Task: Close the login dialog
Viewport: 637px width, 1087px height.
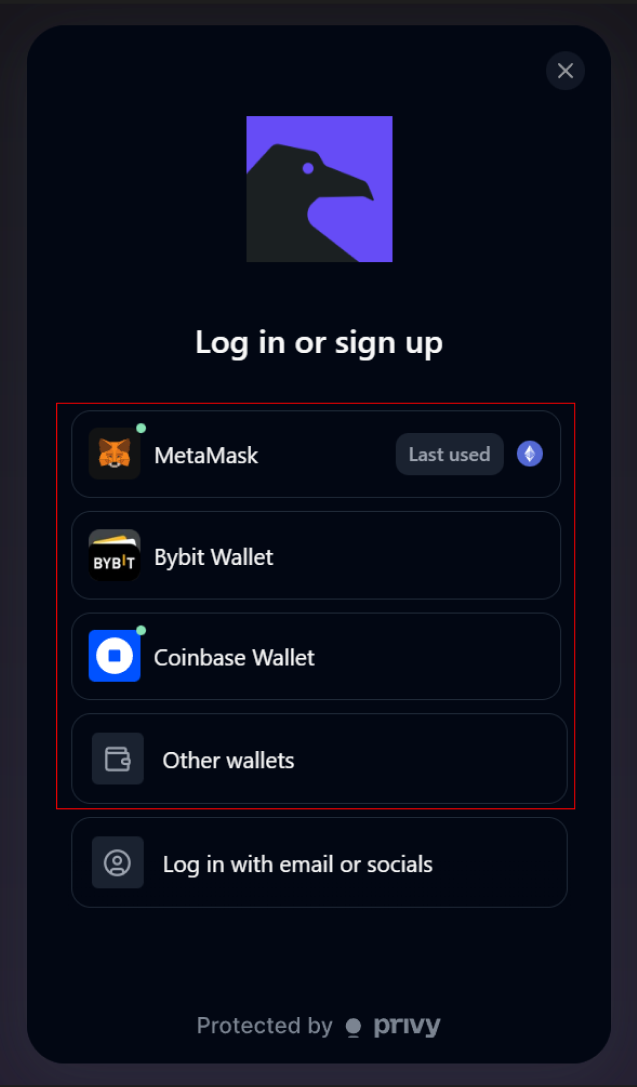Action: (565, 70)
